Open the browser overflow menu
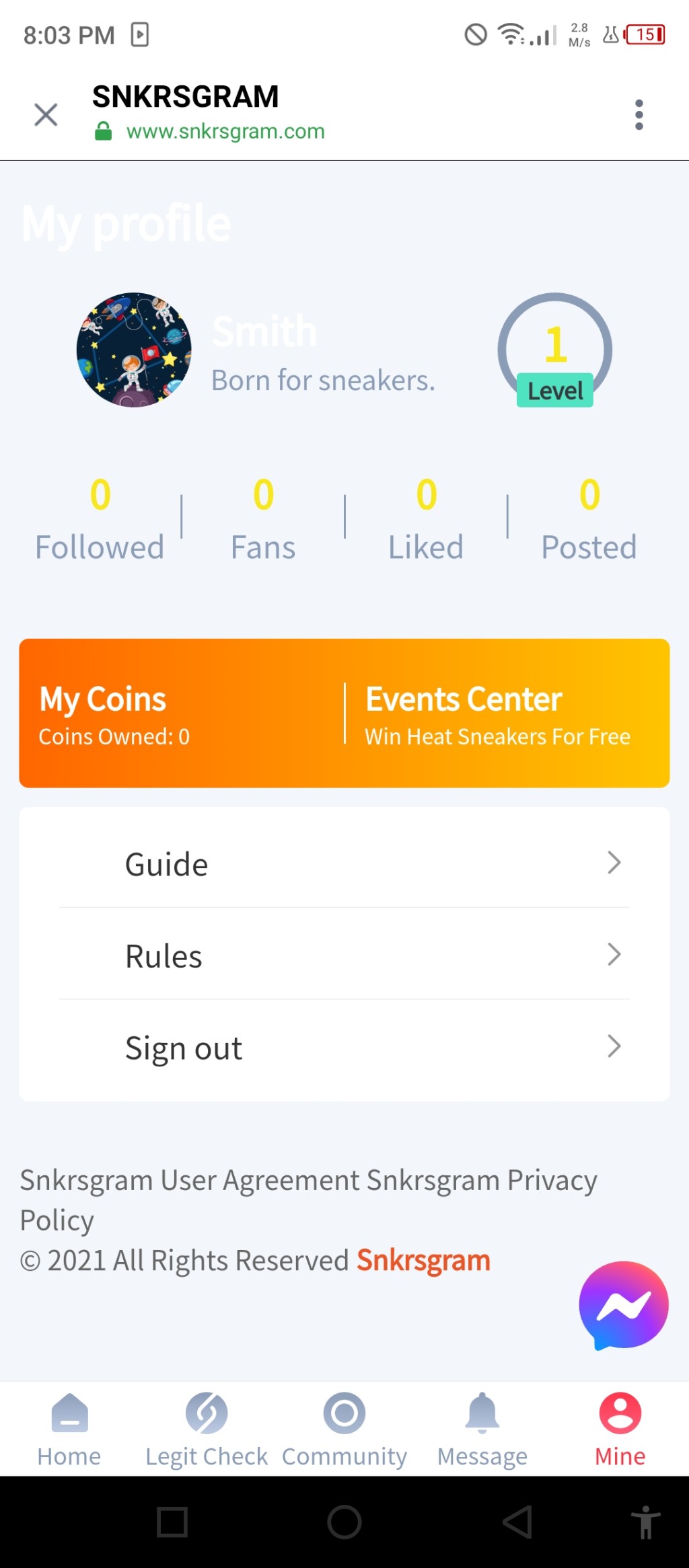Viewport: 689px width, 1568px height. coord(639,115)
